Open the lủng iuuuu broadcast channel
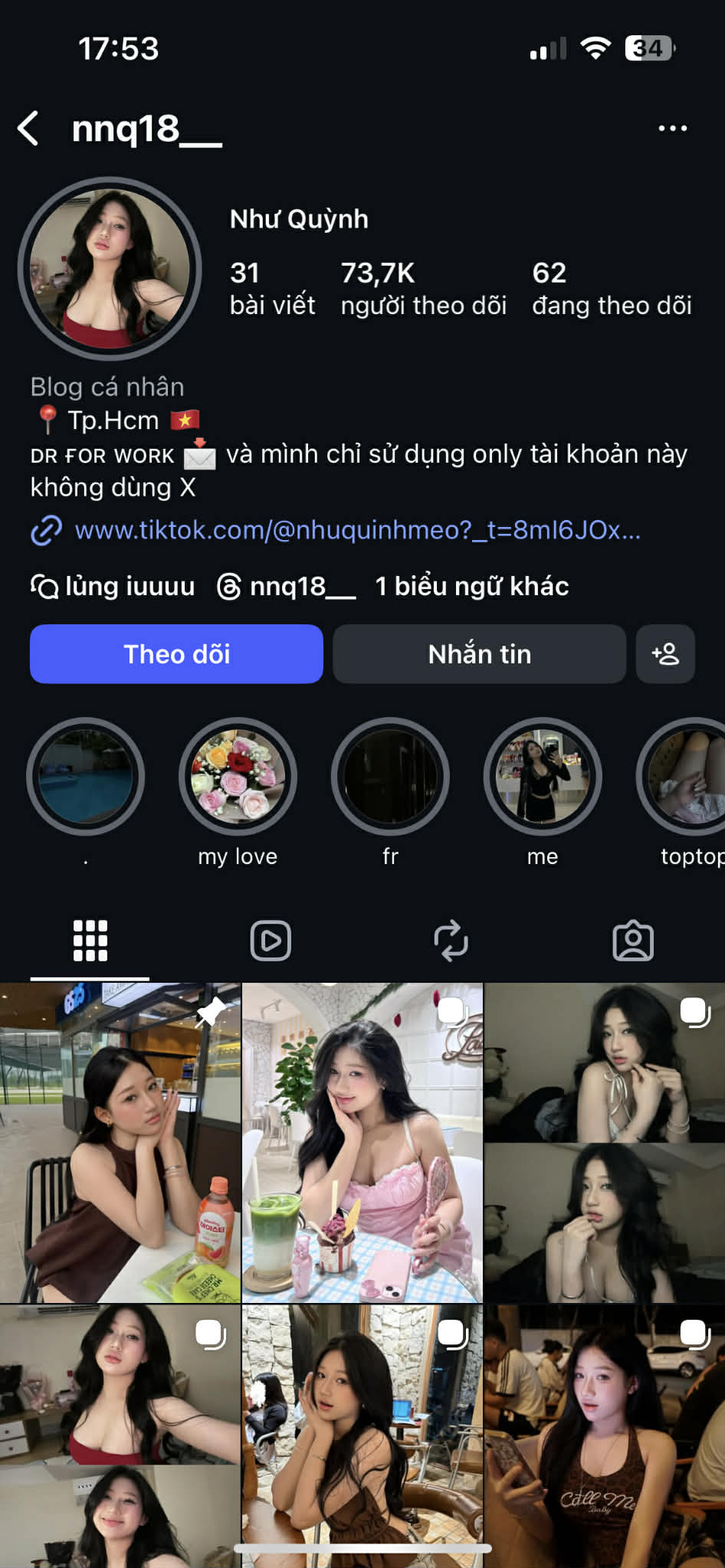 113,587
